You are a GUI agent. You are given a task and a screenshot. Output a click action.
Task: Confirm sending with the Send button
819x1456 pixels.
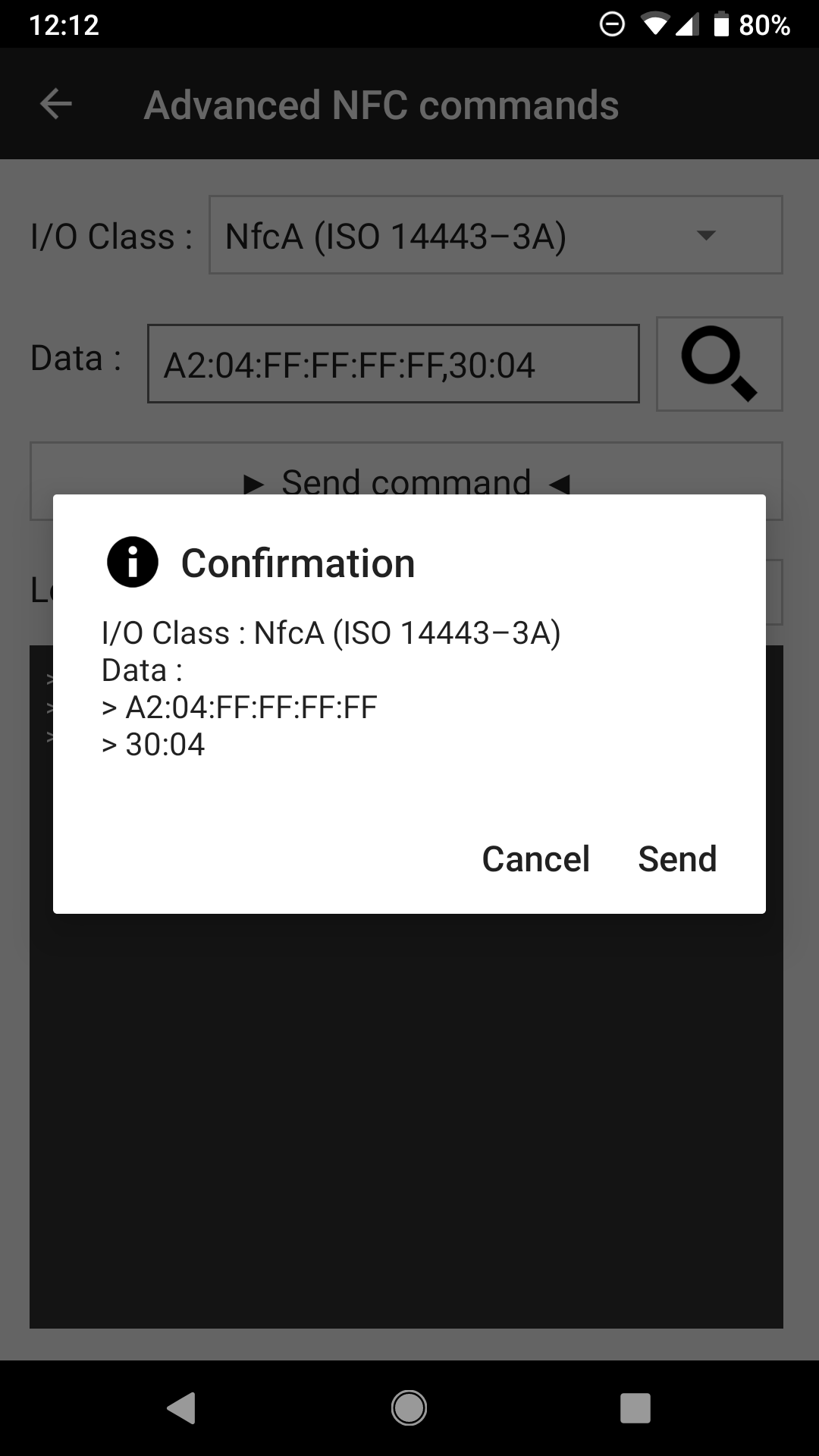[x=677, y=859]
